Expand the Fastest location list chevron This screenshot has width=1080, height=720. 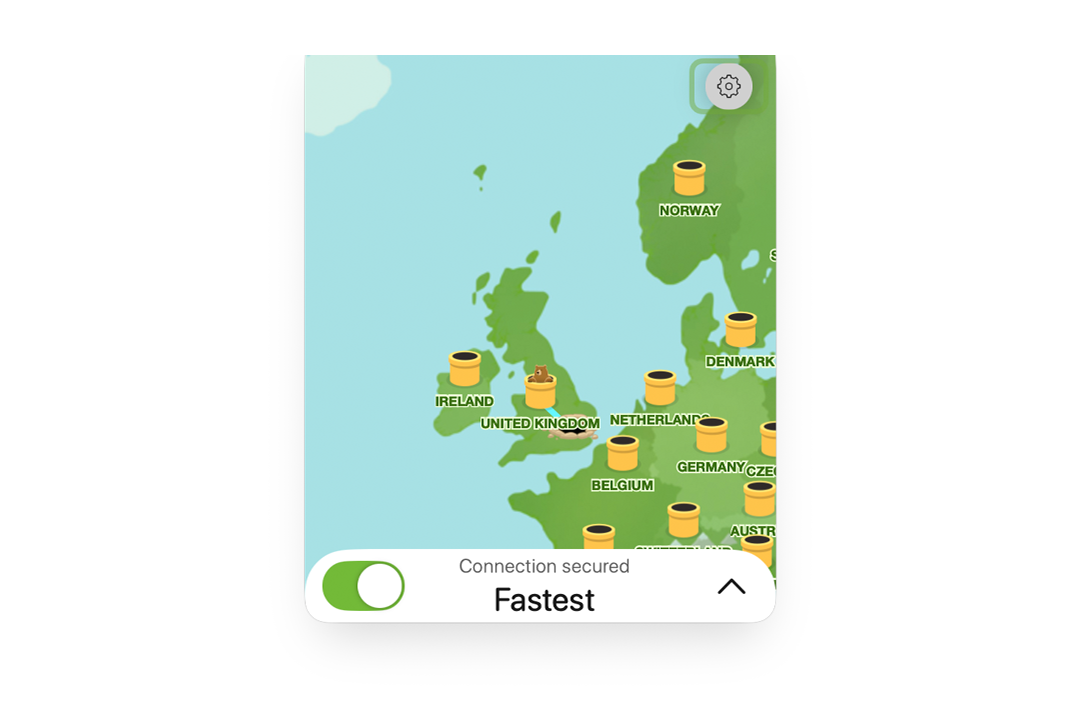point(731,587)
